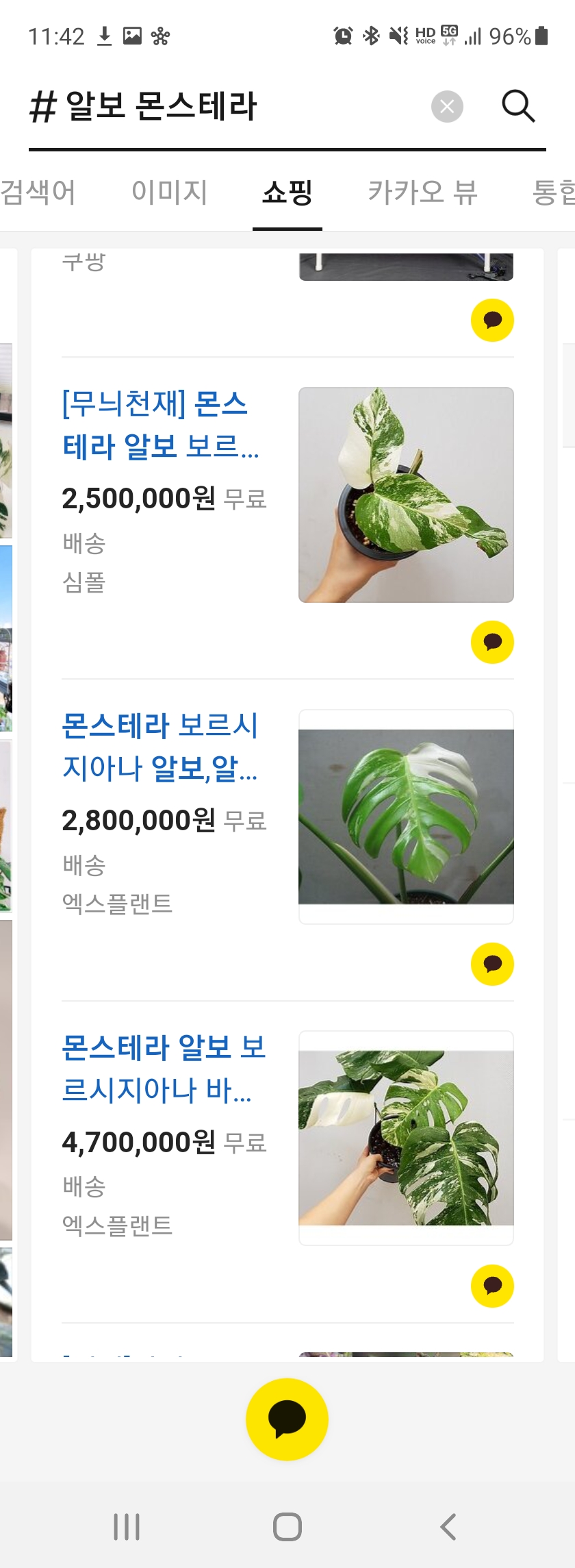Screen dimensions: 575x1568
Task: Switch to the 통합 tab
Action: (553, 192)
